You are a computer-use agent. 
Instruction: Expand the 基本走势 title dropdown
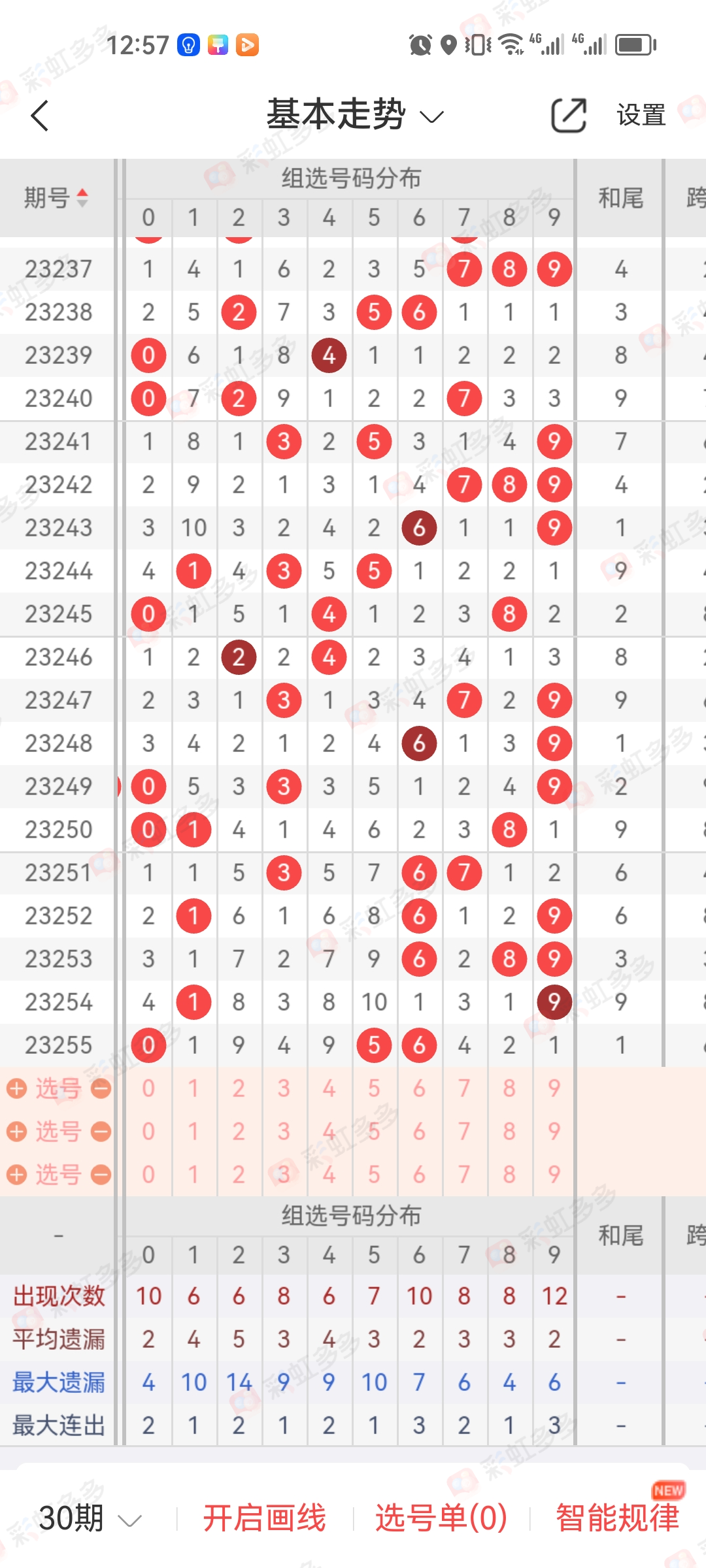(431, 116)
